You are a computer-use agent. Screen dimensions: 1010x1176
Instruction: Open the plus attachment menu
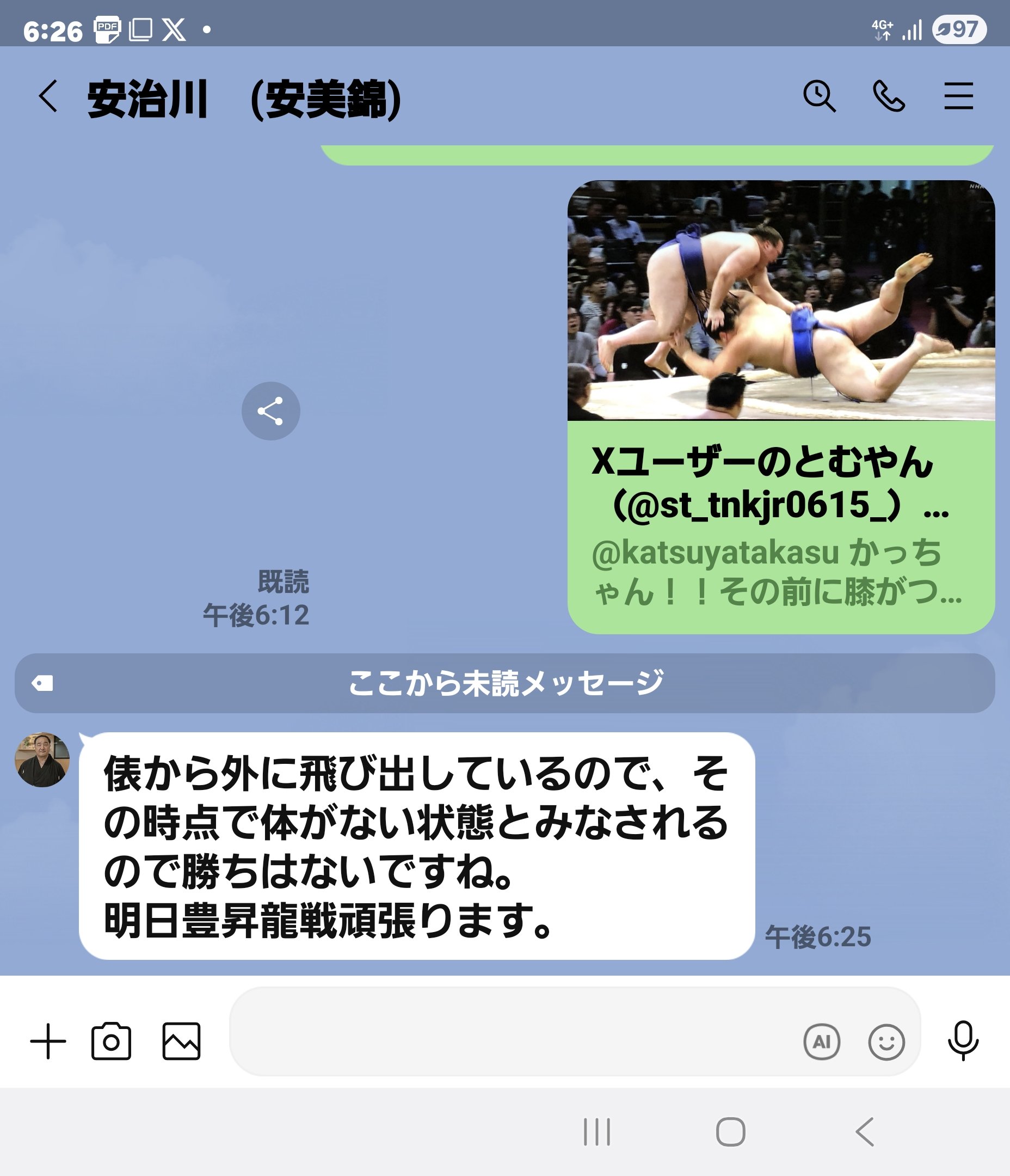pyautogui.click(x=48, y=1042)
